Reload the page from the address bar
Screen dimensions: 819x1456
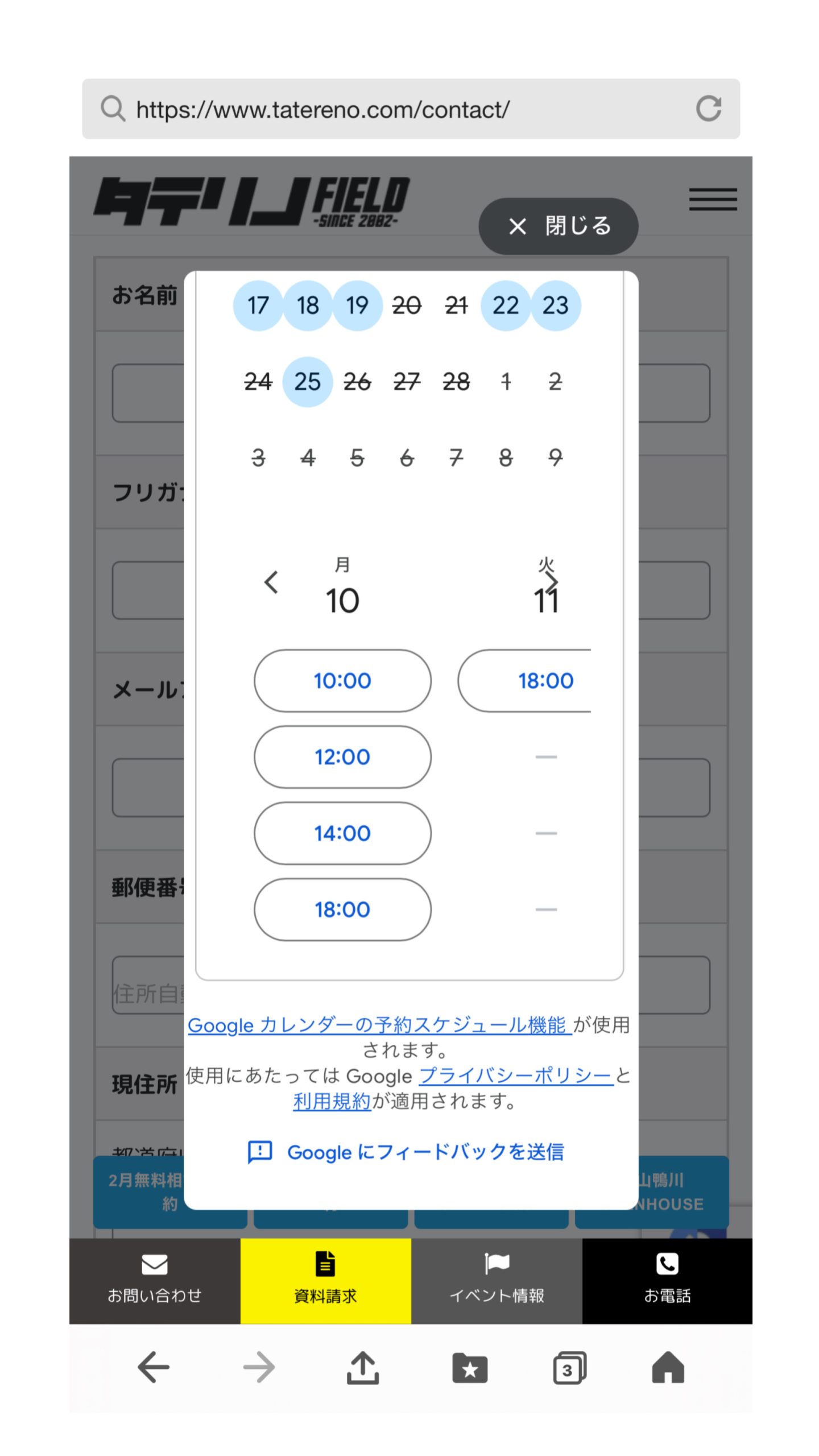coord(709,109)
